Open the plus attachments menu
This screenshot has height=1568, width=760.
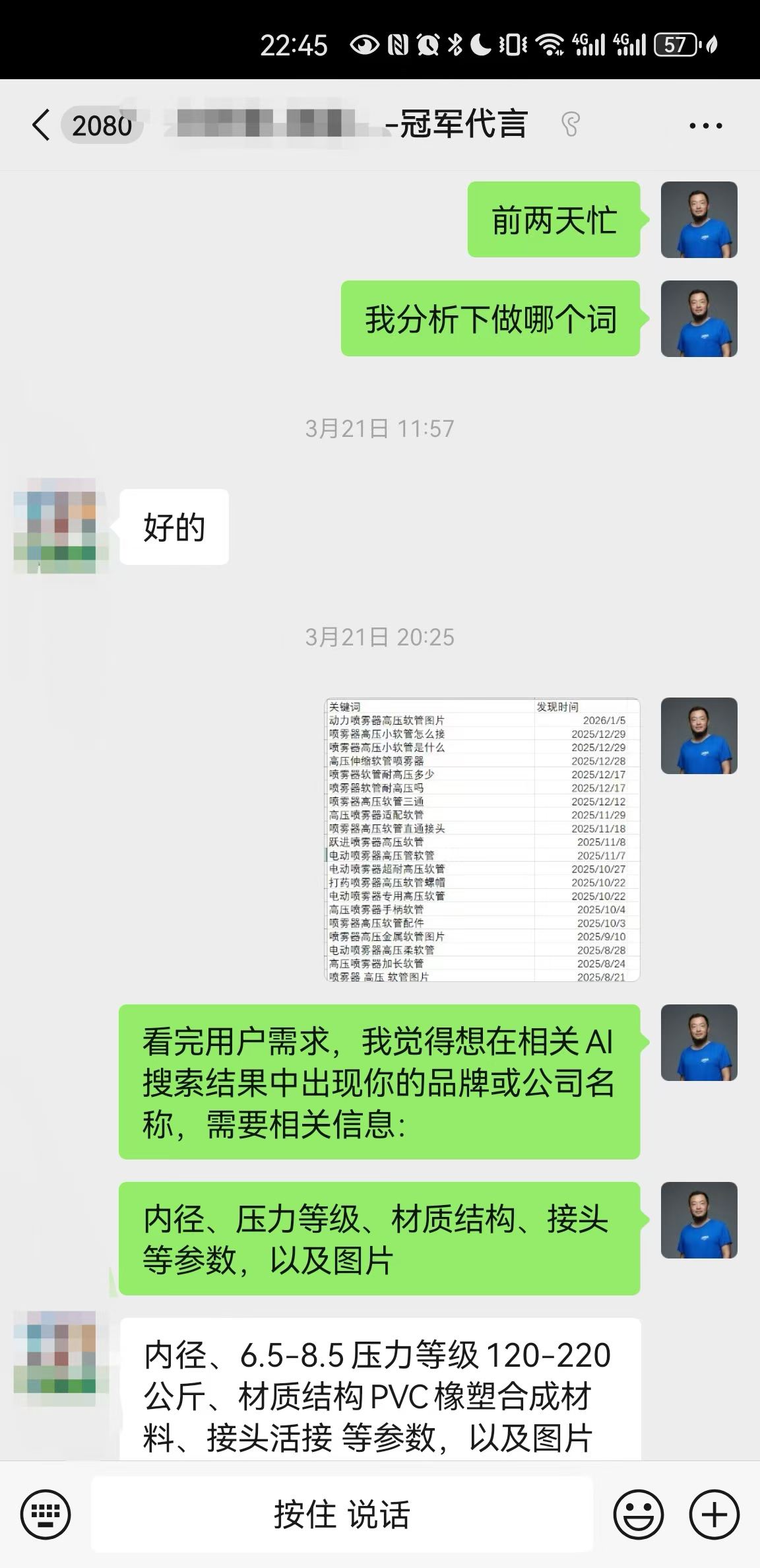pos(714,1514)
